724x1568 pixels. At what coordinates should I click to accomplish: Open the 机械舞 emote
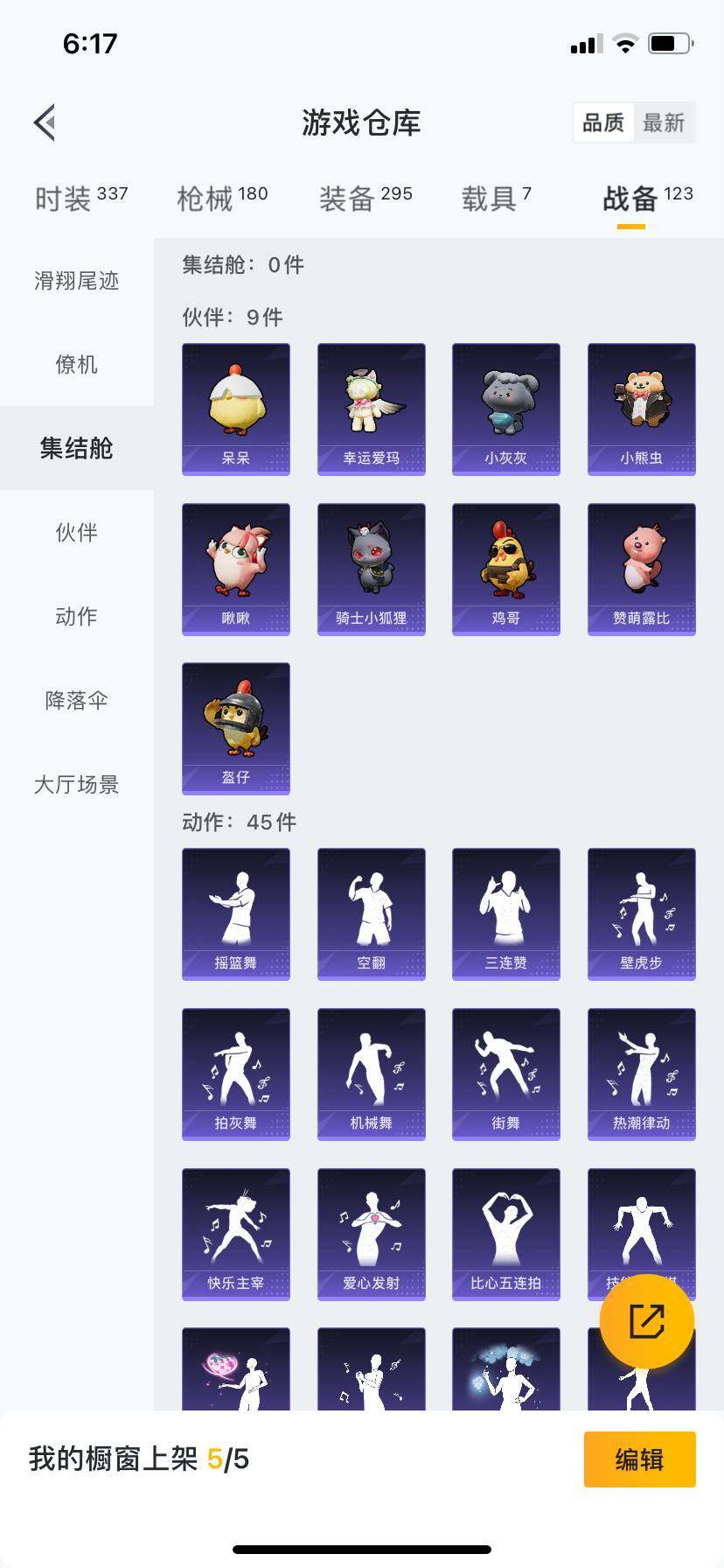click(371, 1074)
